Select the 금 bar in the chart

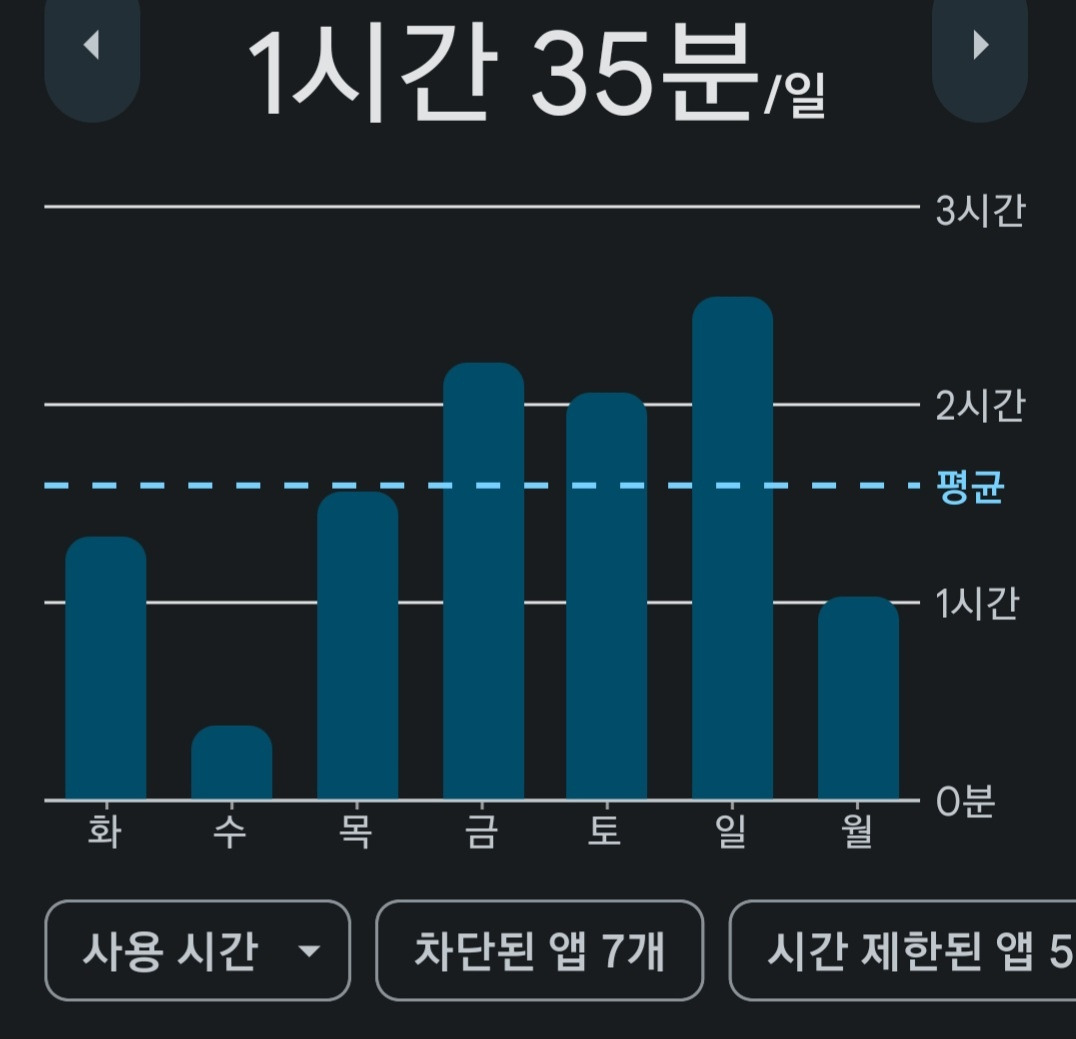click(483, 581)
